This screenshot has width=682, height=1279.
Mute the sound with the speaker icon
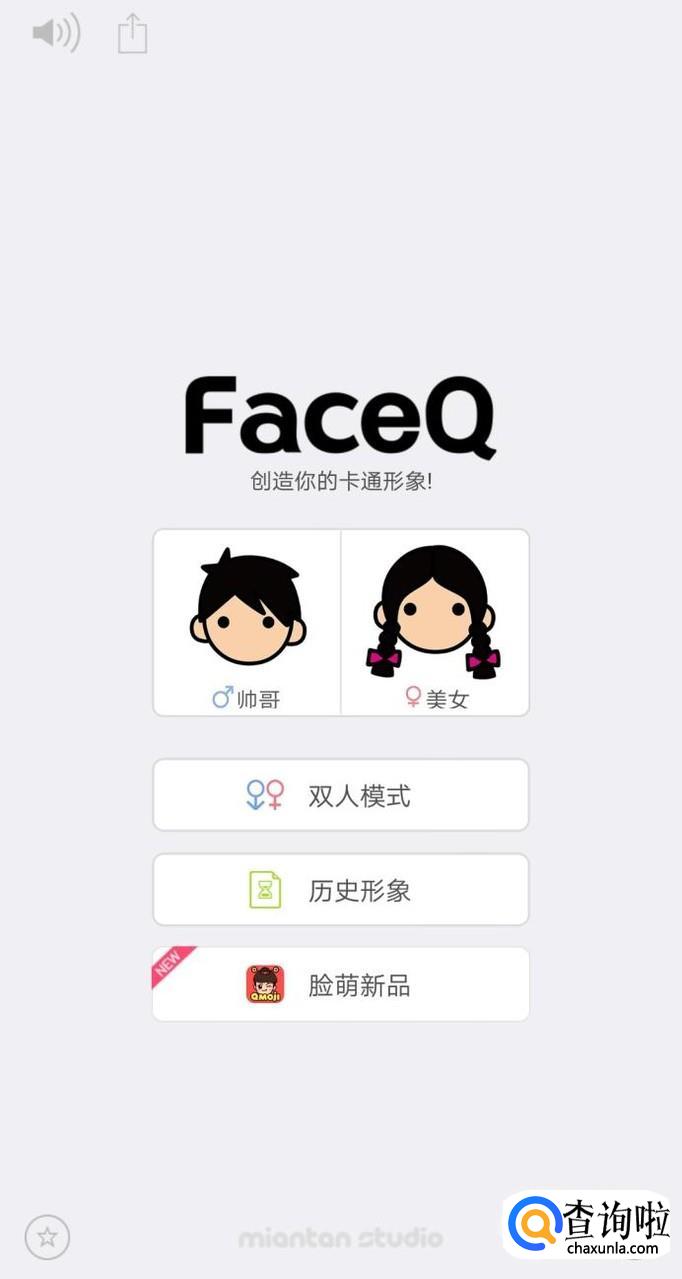tap(55, 33)
